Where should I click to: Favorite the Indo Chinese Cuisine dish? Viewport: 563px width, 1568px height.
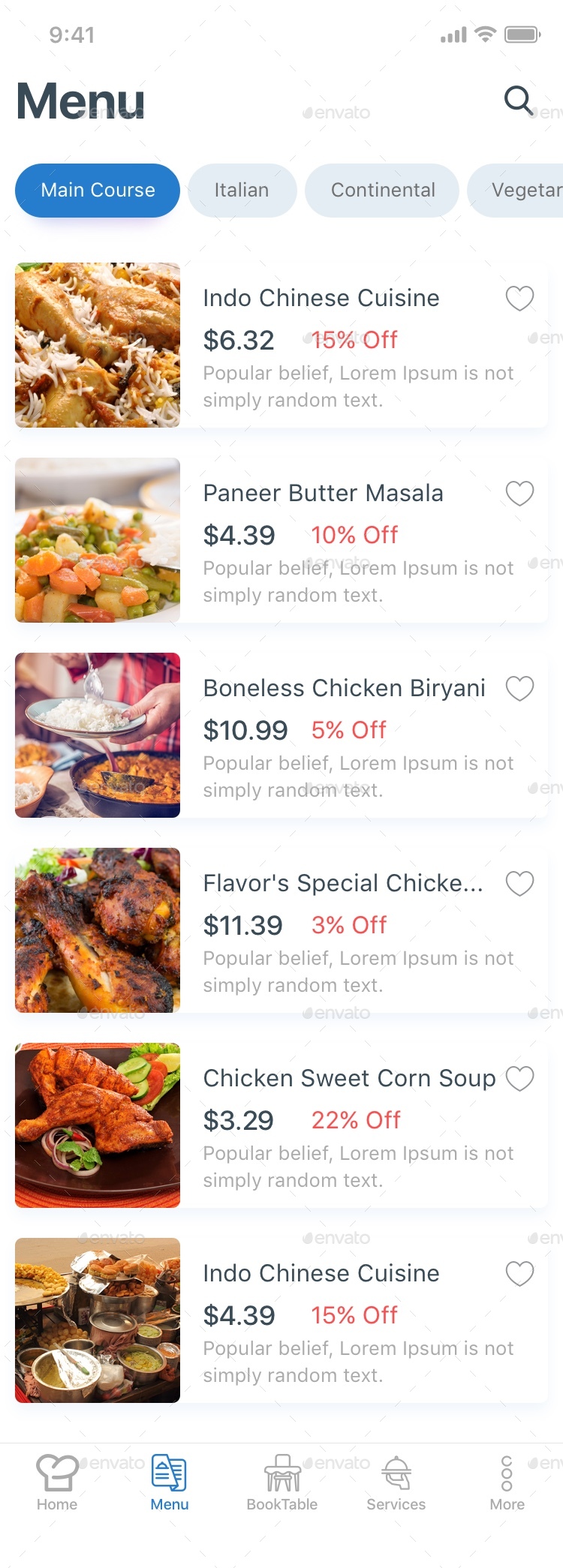pyautogui.click(x=519, y=298)
